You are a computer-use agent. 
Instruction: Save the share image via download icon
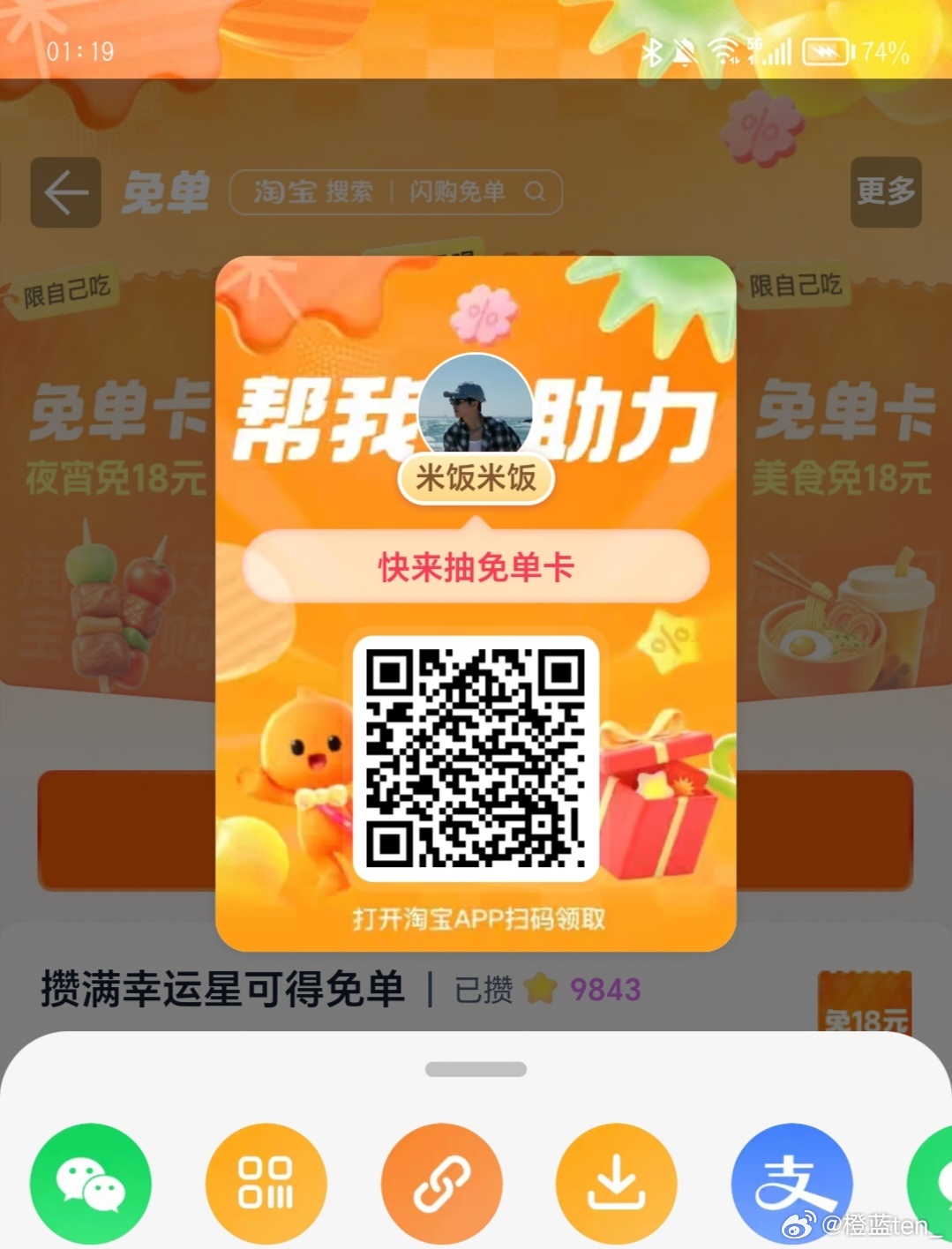(x=616, y=1183)
